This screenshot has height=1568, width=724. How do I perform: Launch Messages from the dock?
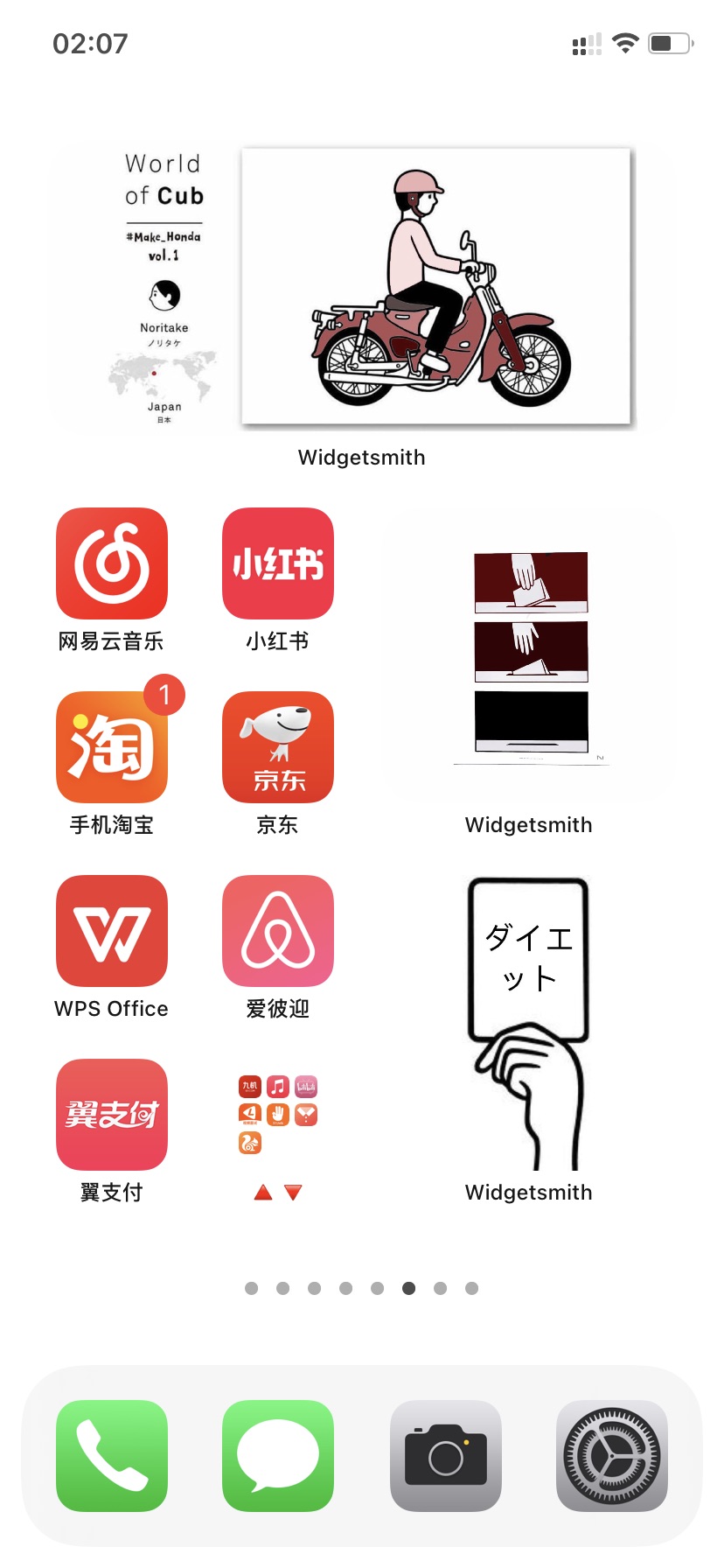278,1456
